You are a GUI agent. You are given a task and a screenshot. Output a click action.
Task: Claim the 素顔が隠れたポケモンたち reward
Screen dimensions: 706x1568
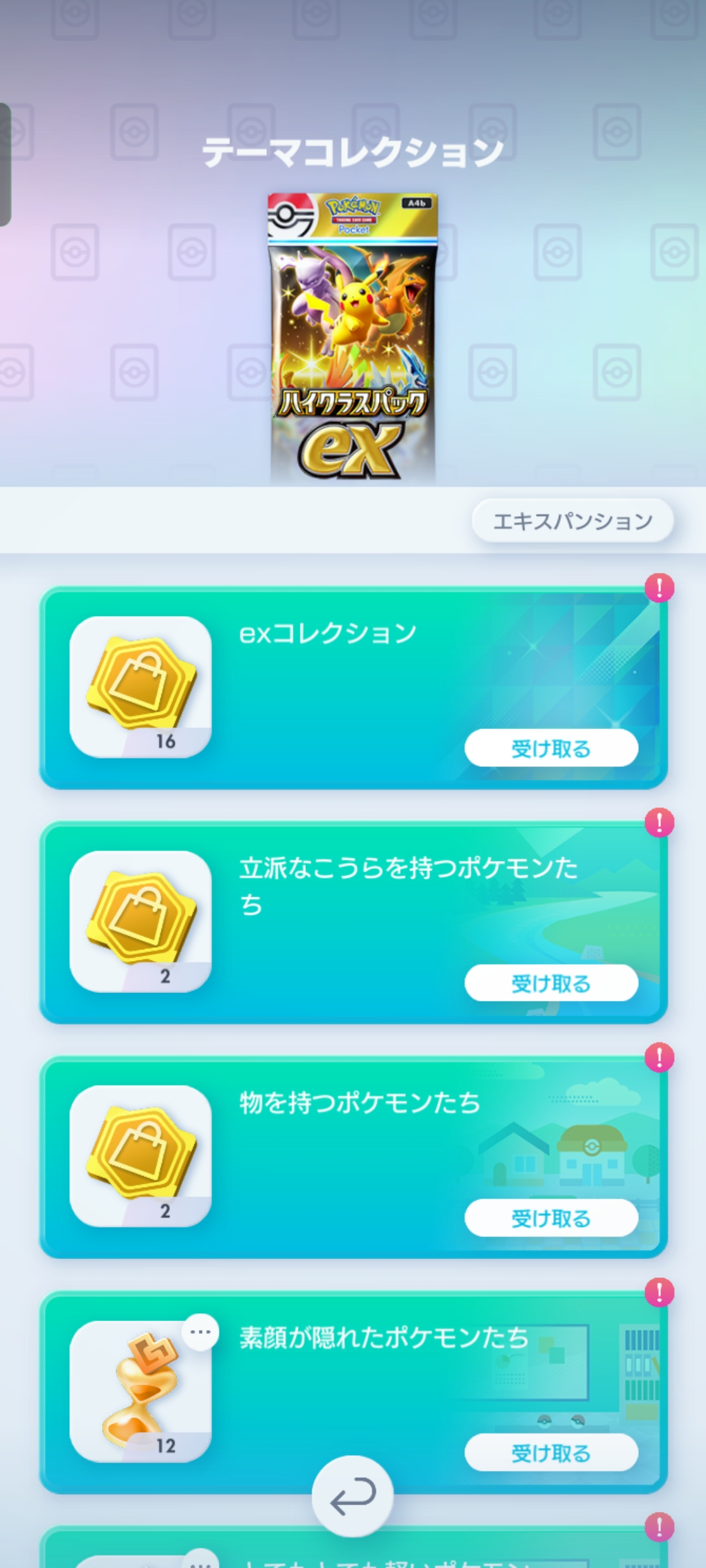550,1452
